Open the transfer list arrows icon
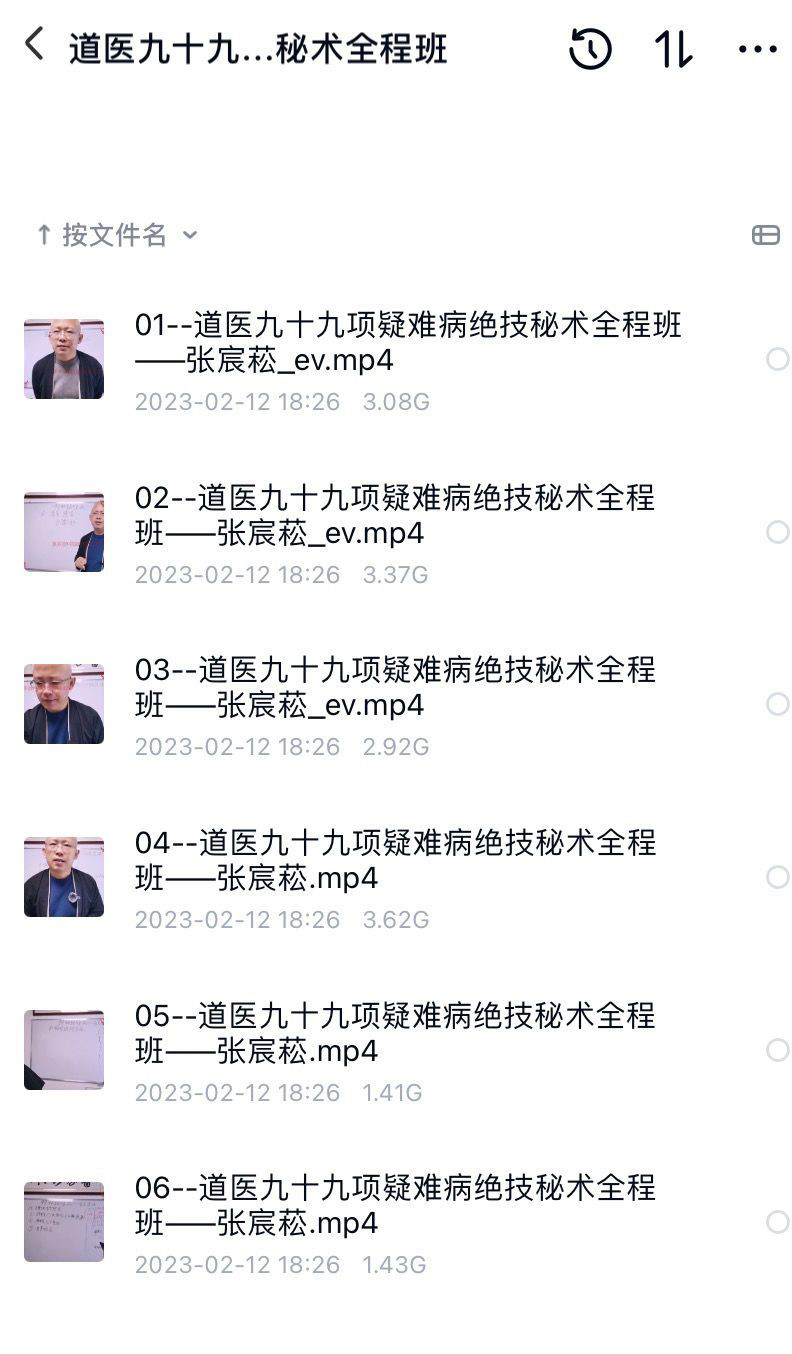 pos(673,48)
